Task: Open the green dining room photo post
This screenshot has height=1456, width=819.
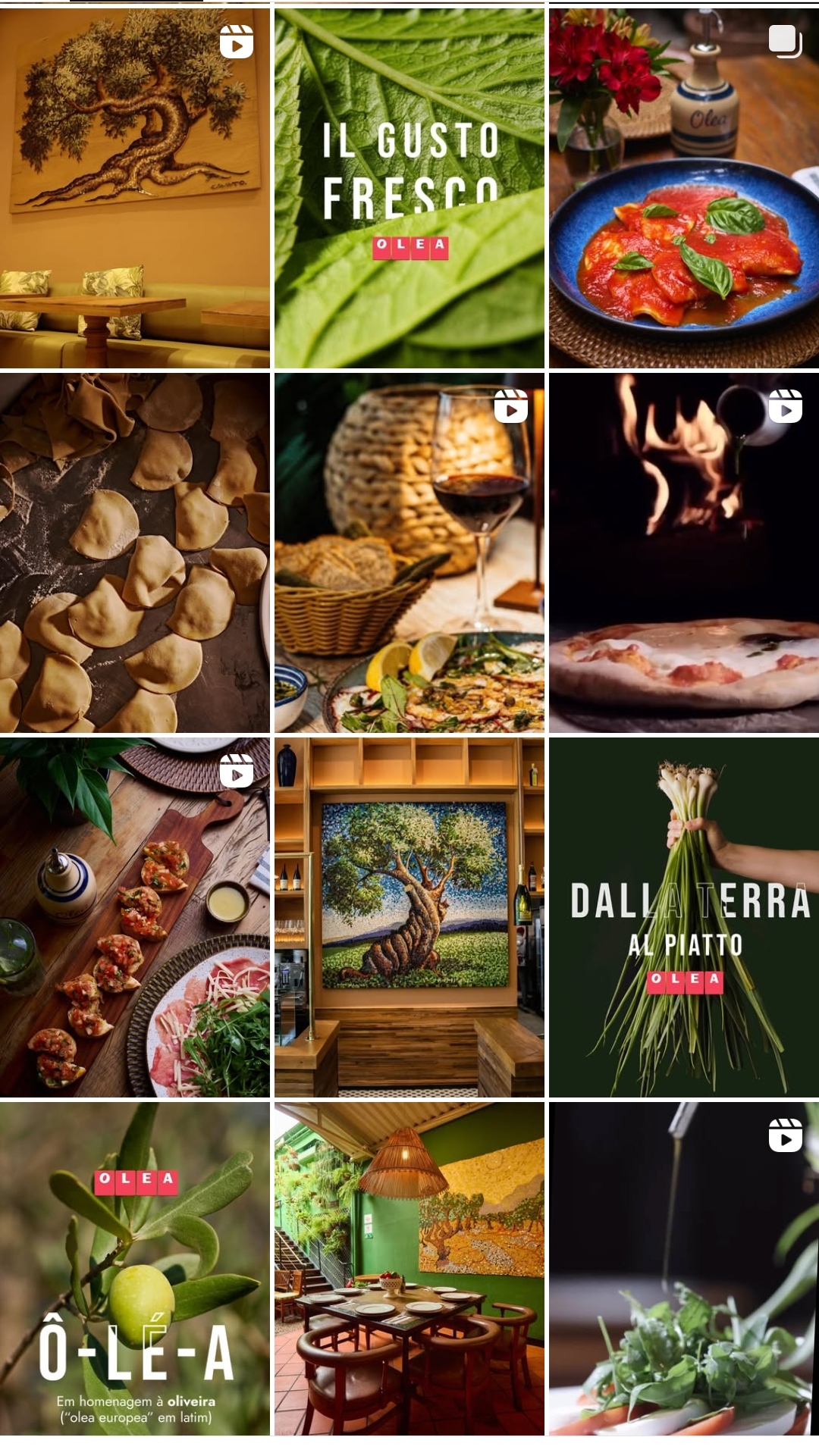Action: [x=409, y=1268]
